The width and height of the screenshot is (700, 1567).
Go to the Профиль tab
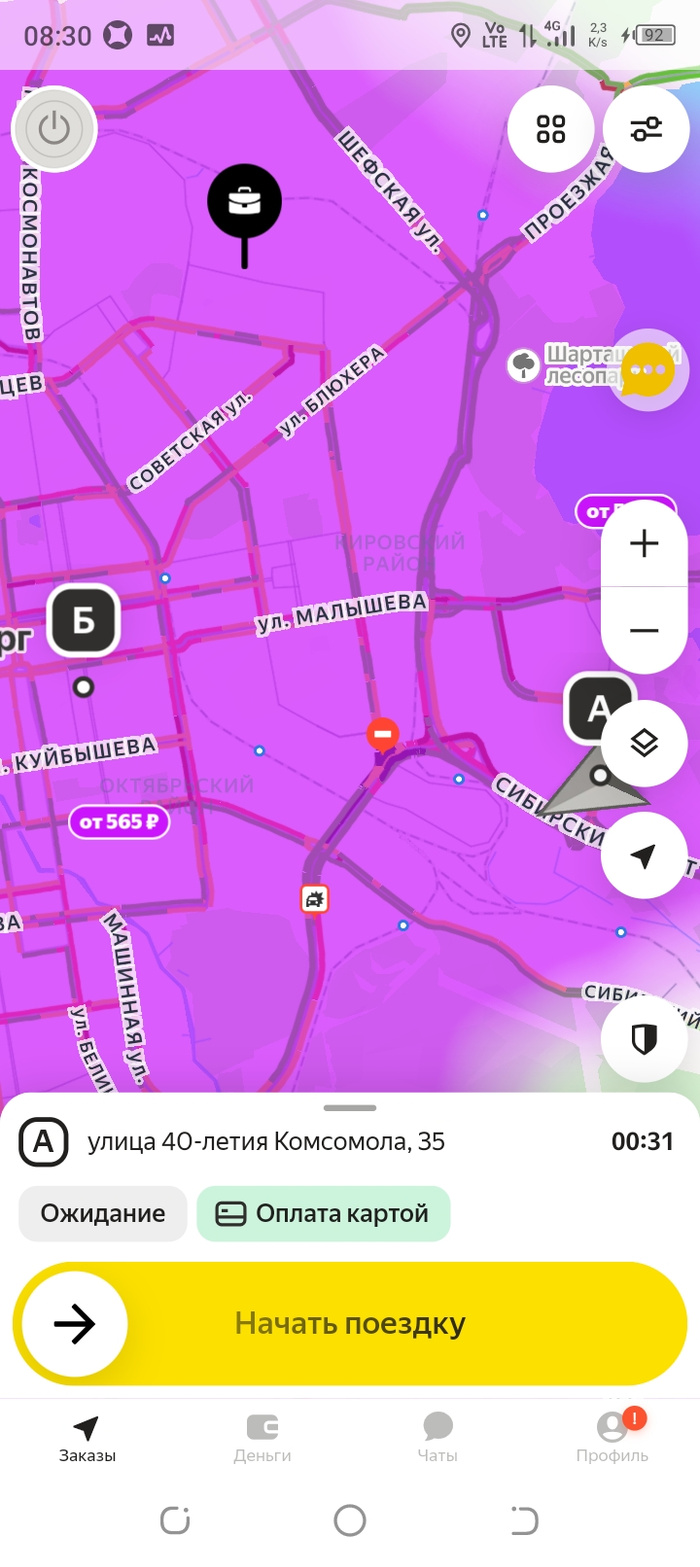[x=612, y=1439]
